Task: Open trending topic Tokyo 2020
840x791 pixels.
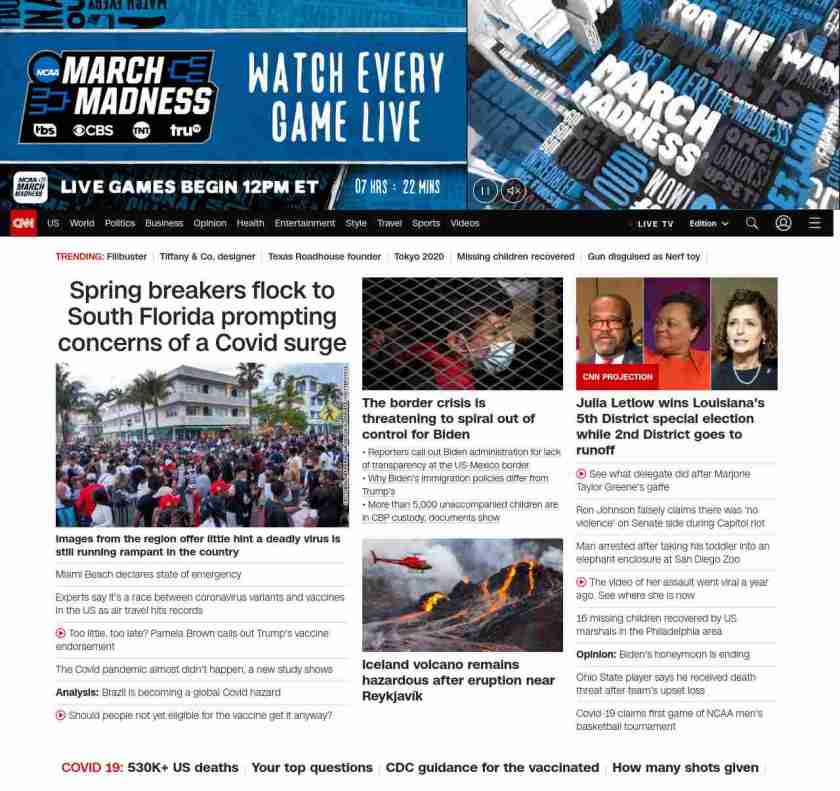Action: point(418,257)
